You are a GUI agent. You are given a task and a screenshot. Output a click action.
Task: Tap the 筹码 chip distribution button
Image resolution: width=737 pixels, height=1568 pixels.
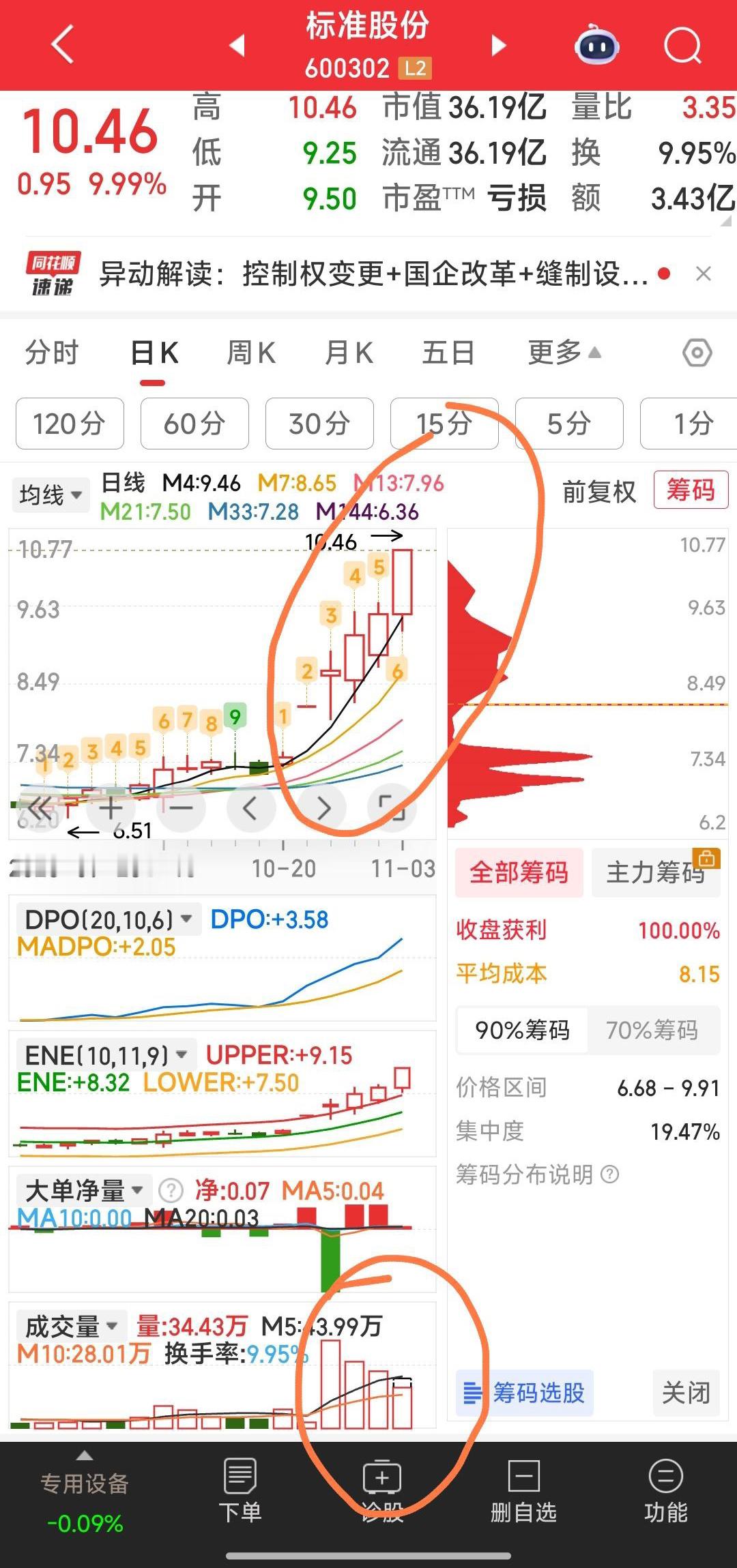691,489
